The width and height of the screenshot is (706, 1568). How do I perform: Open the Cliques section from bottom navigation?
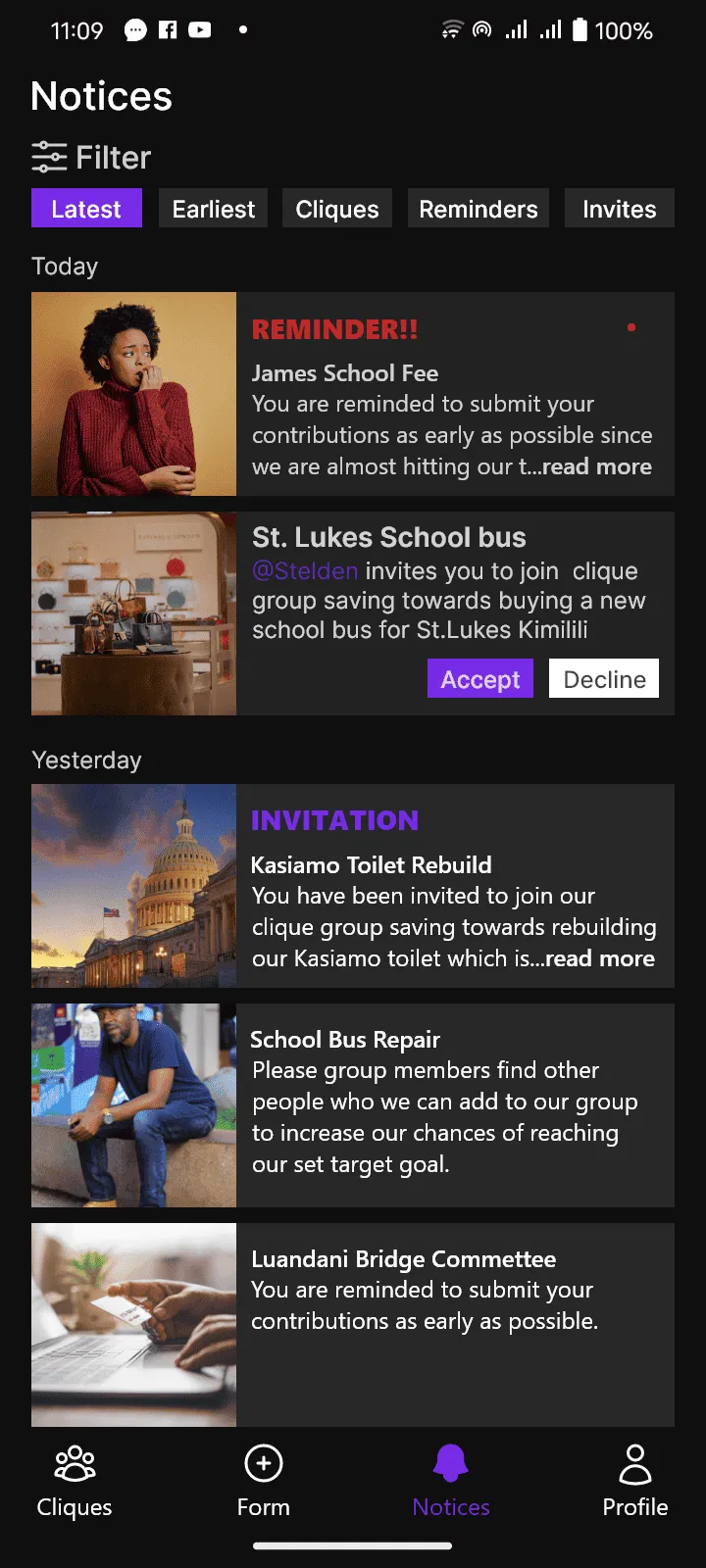coord(74,1480)
